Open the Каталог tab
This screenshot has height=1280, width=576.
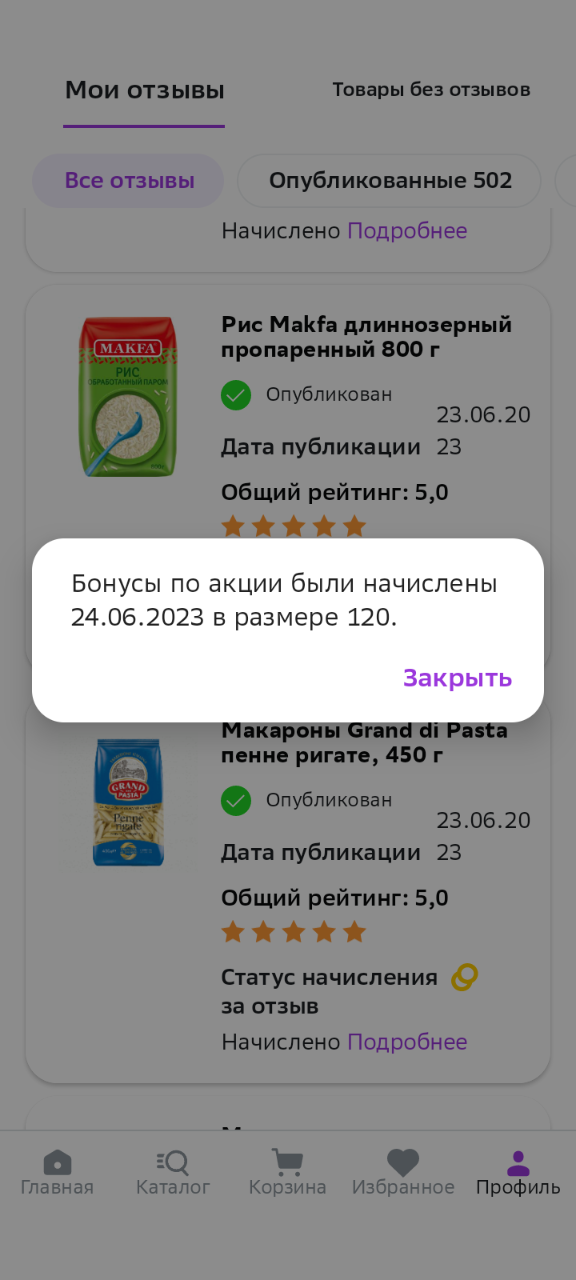(x=173, y=1173)
